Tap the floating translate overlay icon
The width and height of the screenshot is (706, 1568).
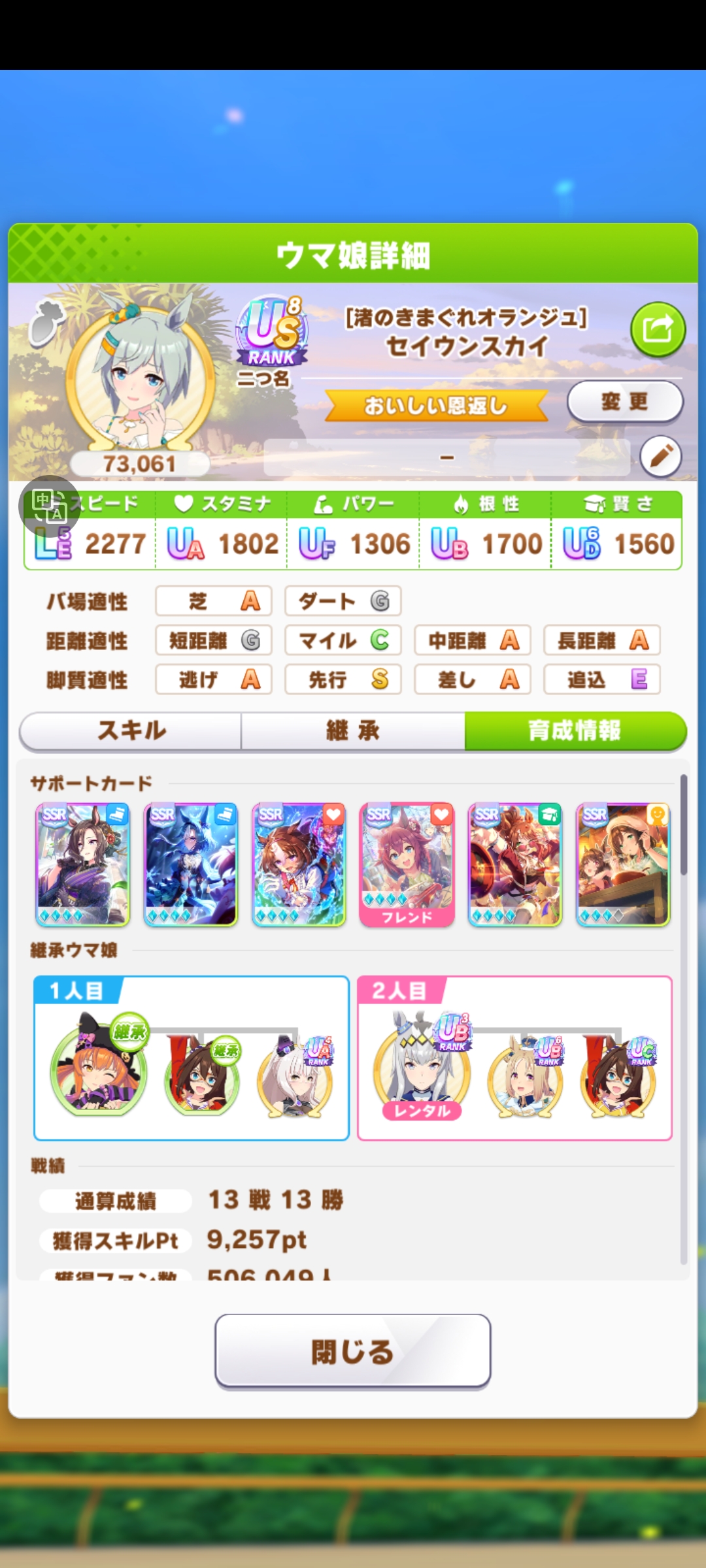point(50,506)
